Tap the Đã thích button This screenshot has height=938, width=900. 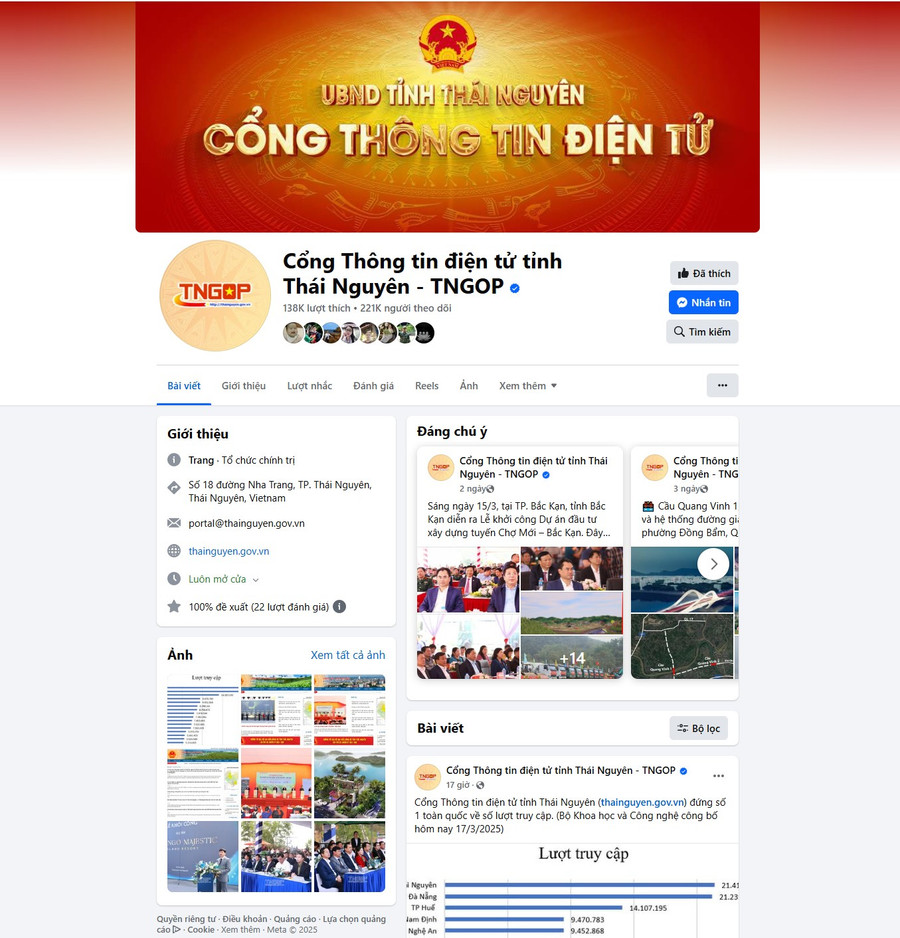[x=704, y=273]
